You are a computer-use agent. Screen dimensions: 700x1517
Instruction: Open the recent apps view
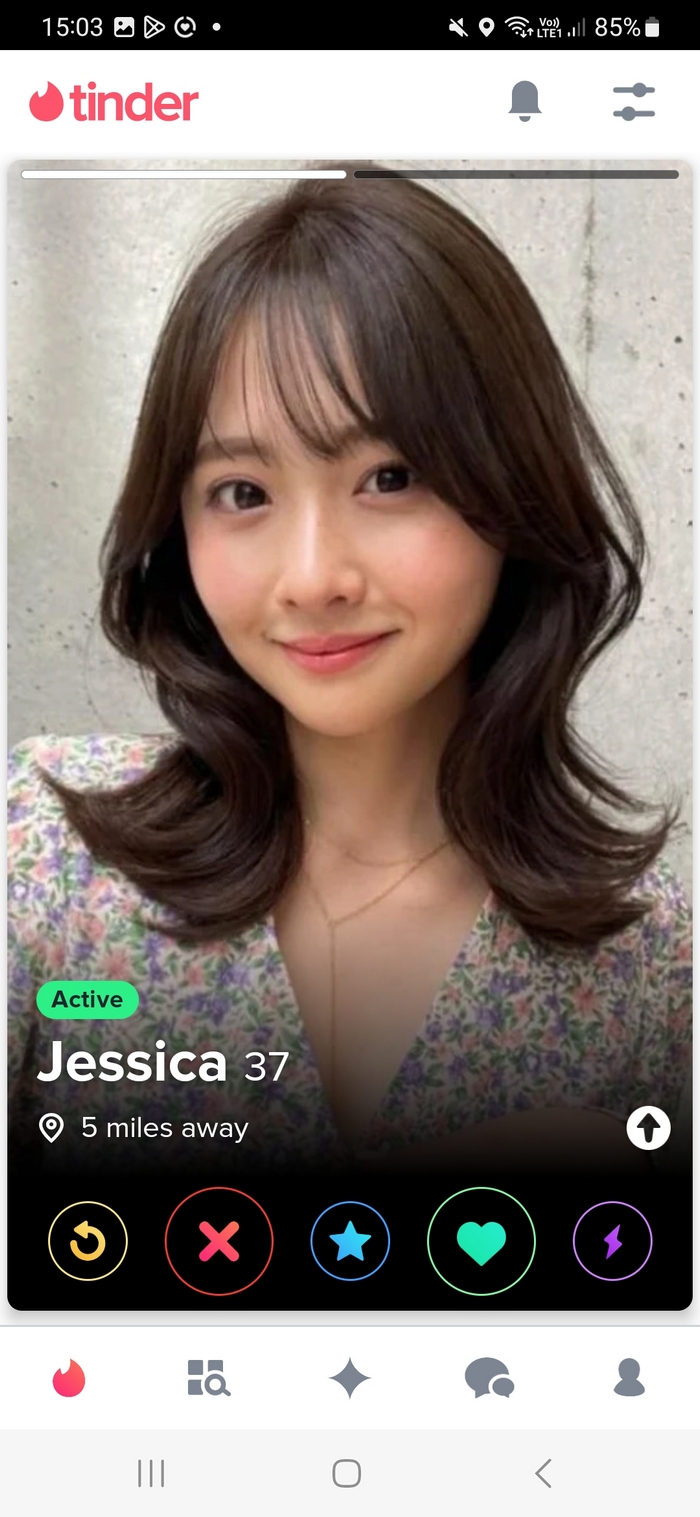point(151,1472)
